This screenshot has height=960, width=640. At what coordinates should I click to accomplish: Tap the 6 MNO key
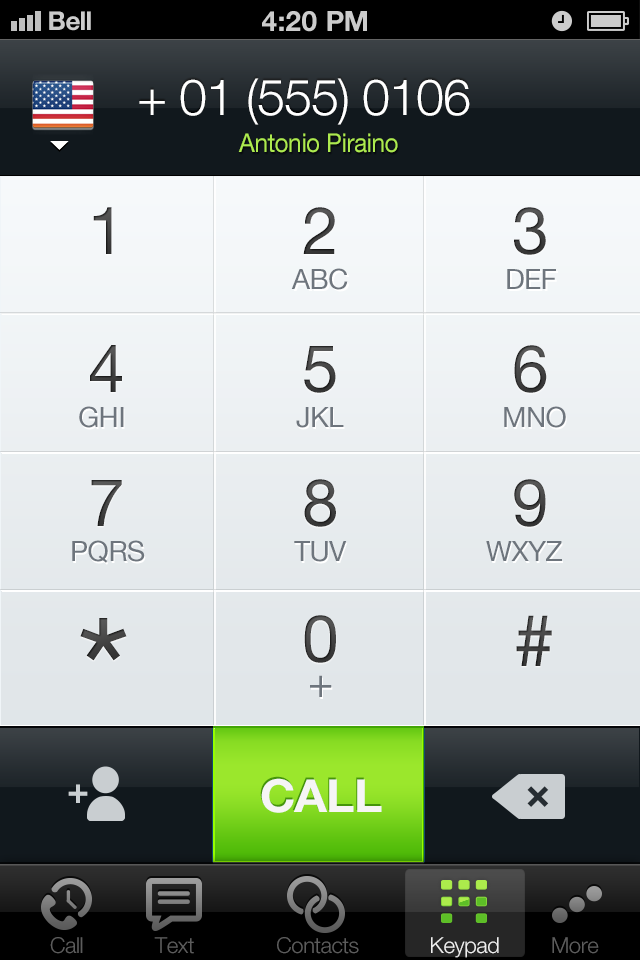point(531,384)
